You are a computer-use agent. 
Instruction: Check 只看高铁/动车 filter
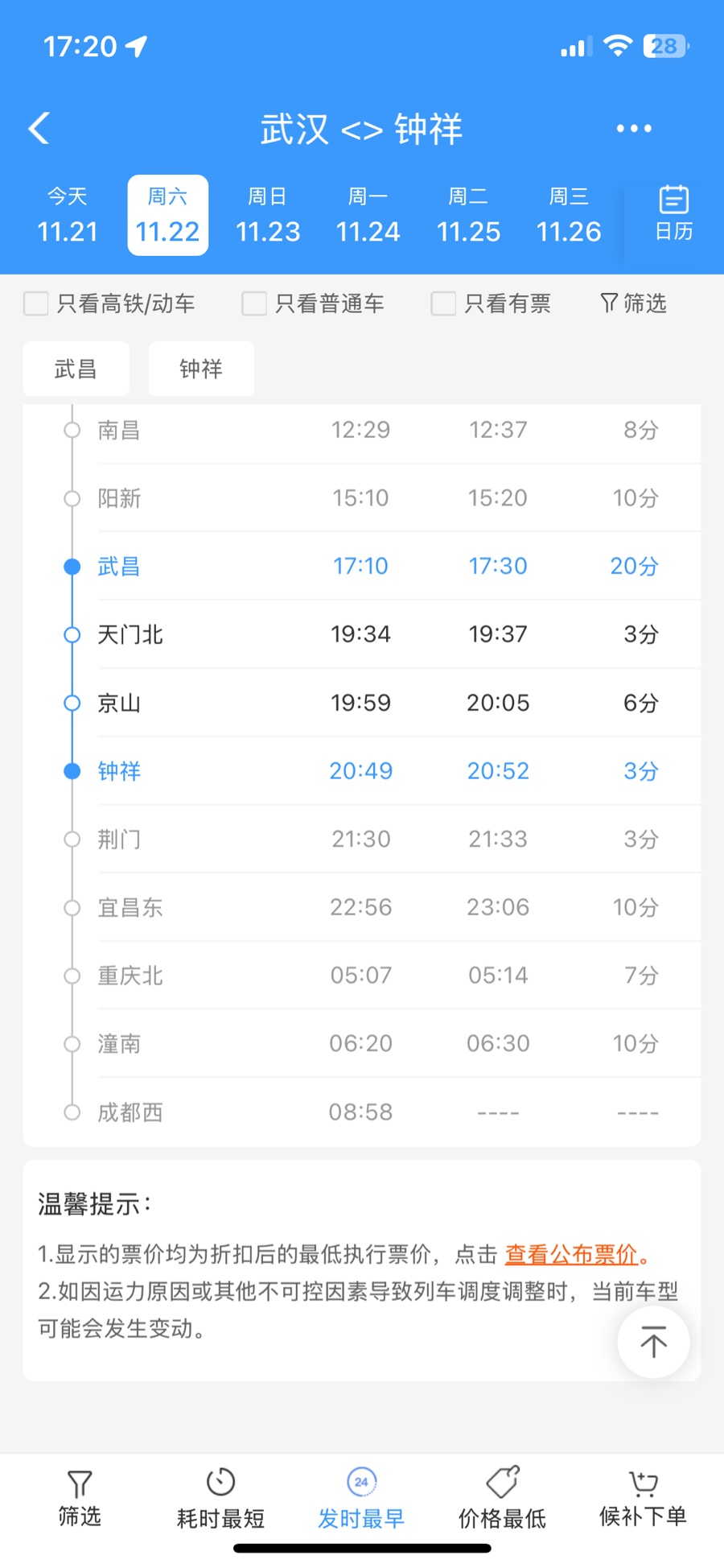pos(36,303)
